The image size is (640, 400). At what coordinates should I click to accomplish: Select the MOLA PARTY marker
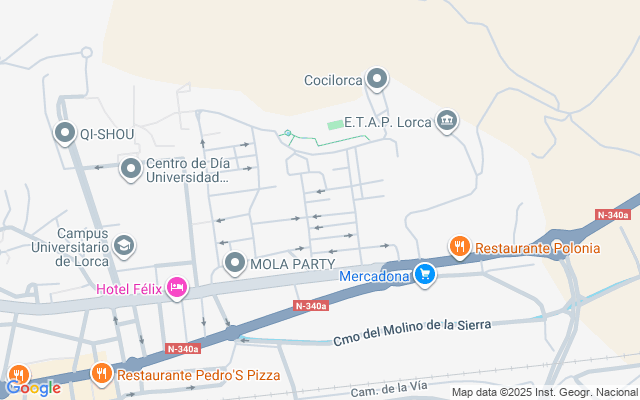(x=235, y=264)
